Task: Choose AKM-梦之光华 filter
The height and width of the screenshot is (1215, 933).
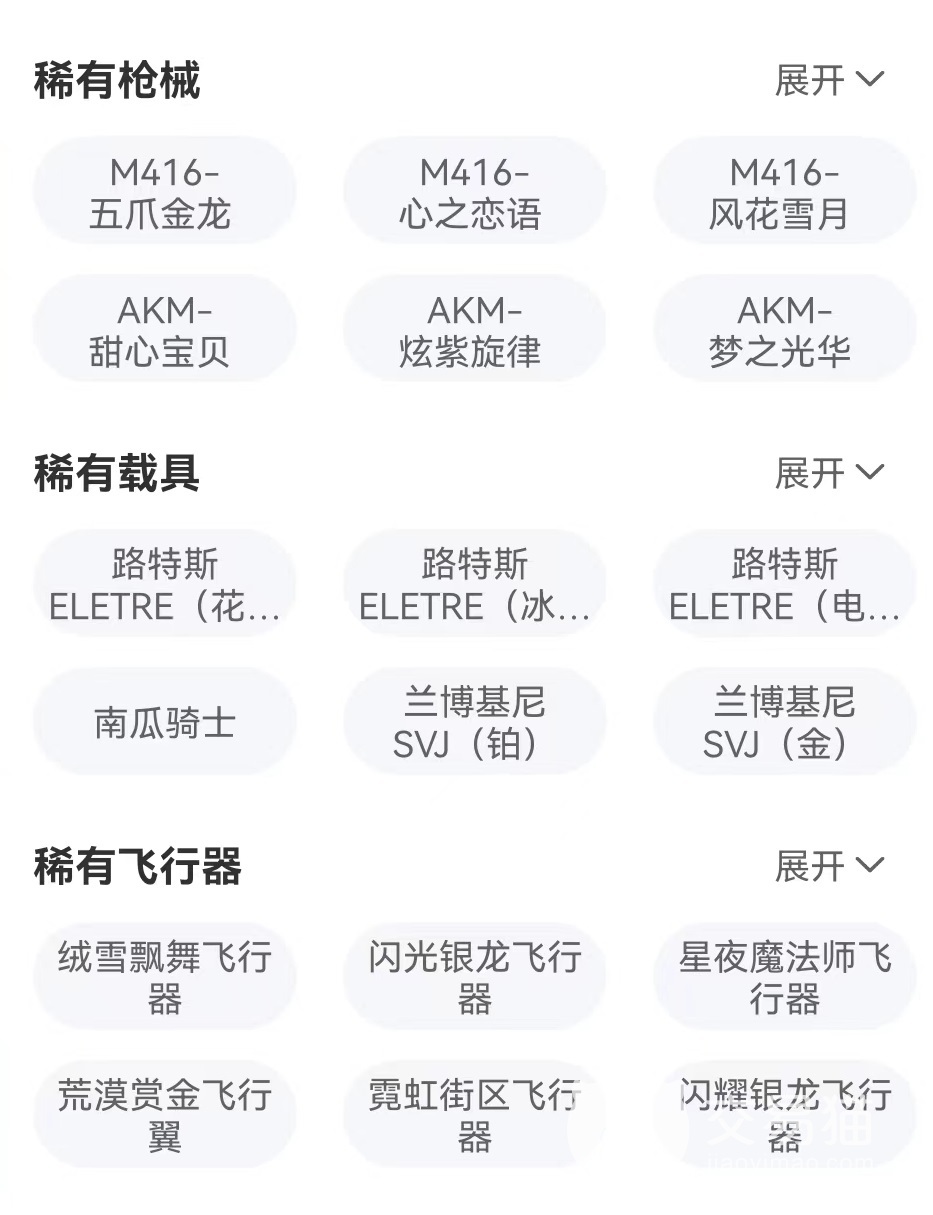Action: (x=785, y=331)
